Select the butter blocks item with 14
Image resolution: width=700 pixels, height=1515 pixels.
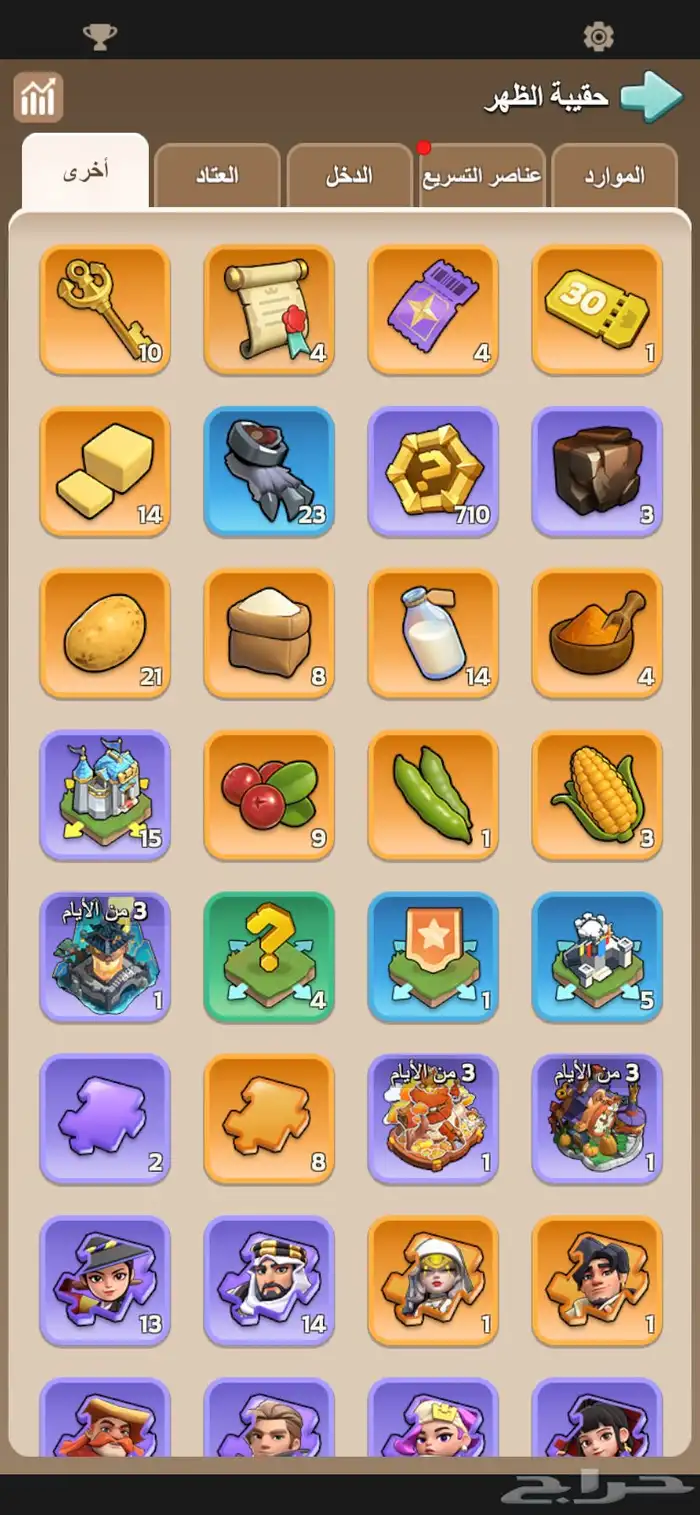[105, 472]
